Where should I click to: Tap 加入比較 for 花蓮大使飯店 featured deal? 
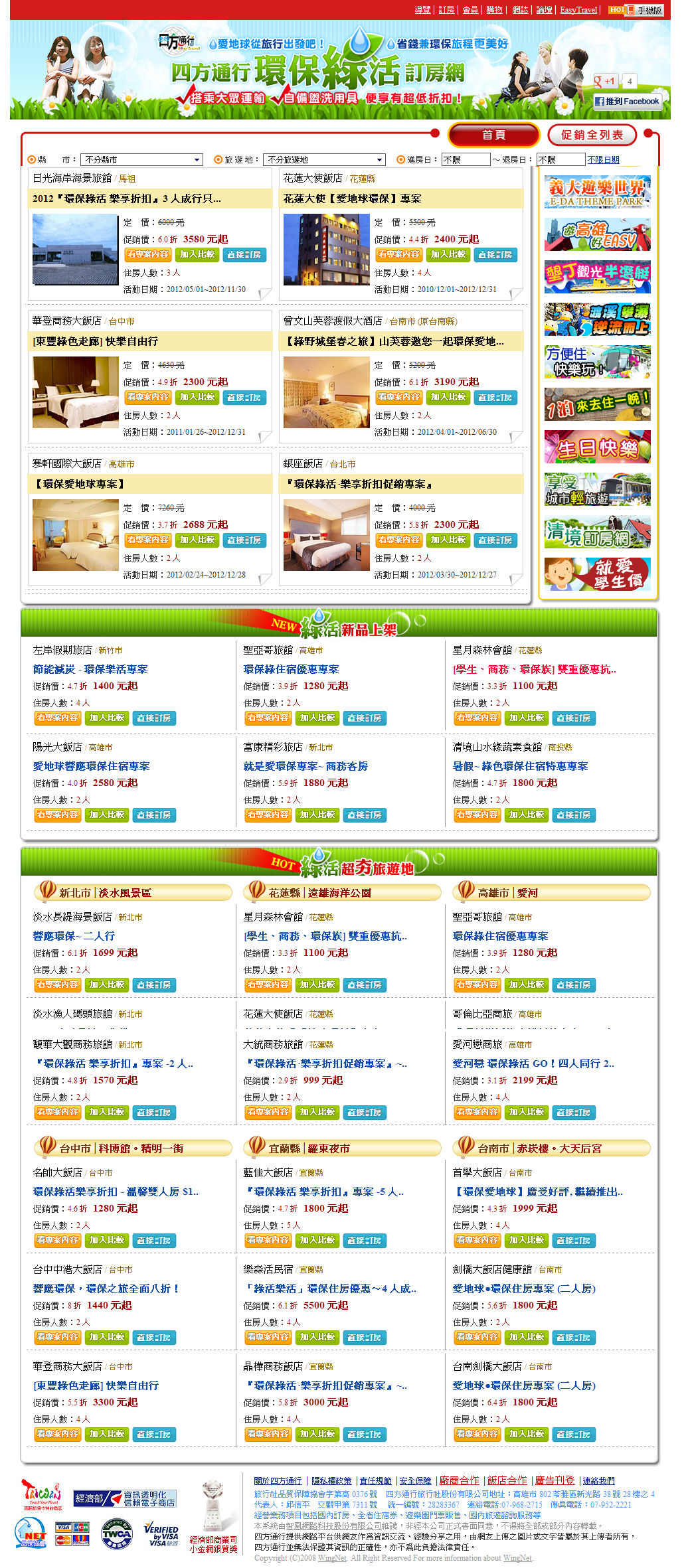[448, 255]
